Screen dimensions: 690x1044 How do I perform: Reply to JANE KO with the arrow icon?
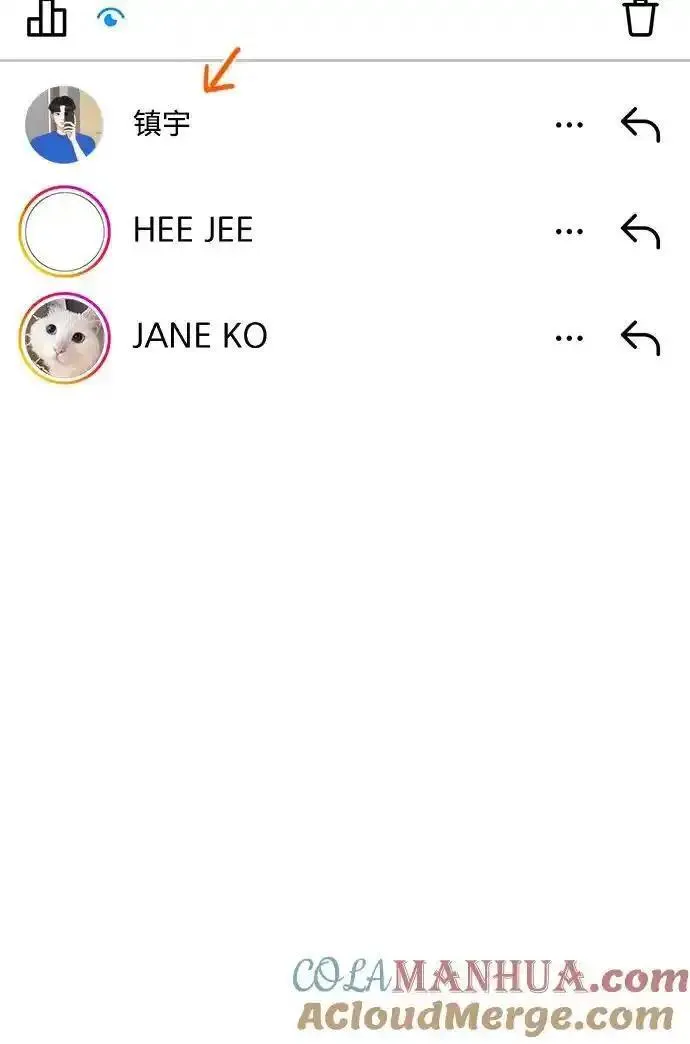point(640,338)
